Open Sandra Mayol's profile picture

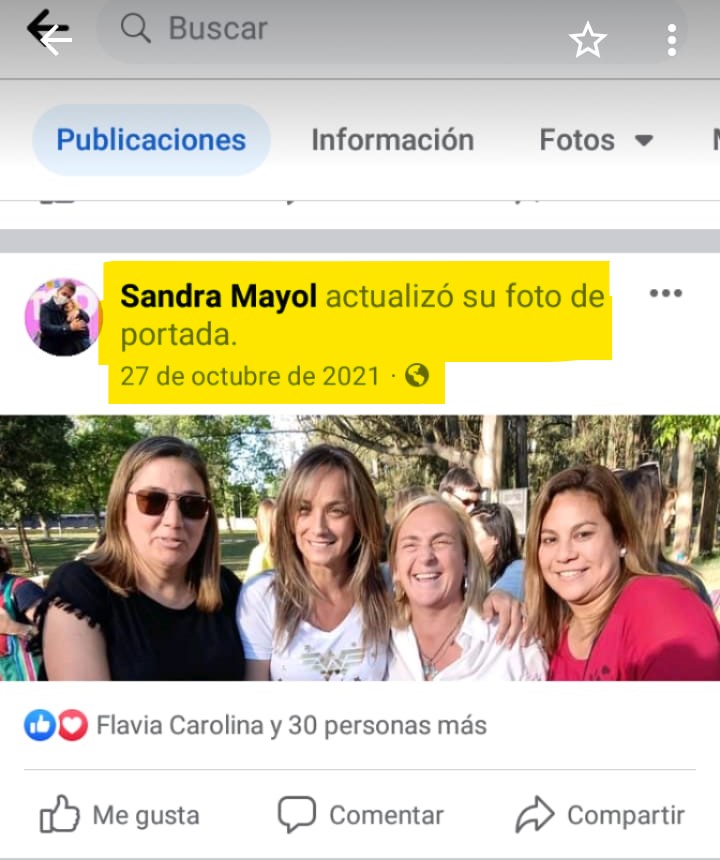[x=62, y=318]
